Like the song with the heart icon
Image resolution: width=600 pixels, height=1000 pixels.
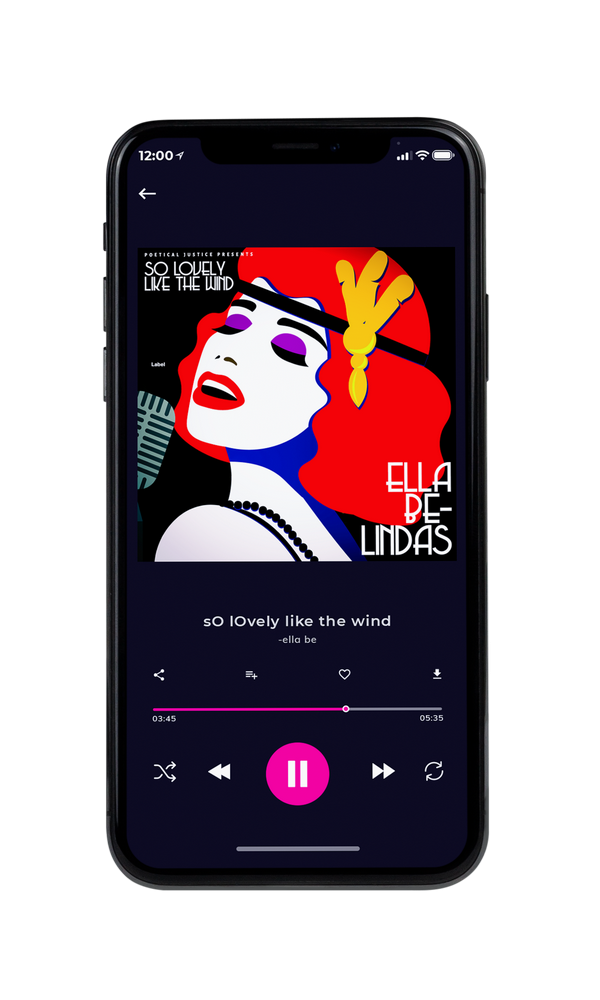click(x=344, y=674)
